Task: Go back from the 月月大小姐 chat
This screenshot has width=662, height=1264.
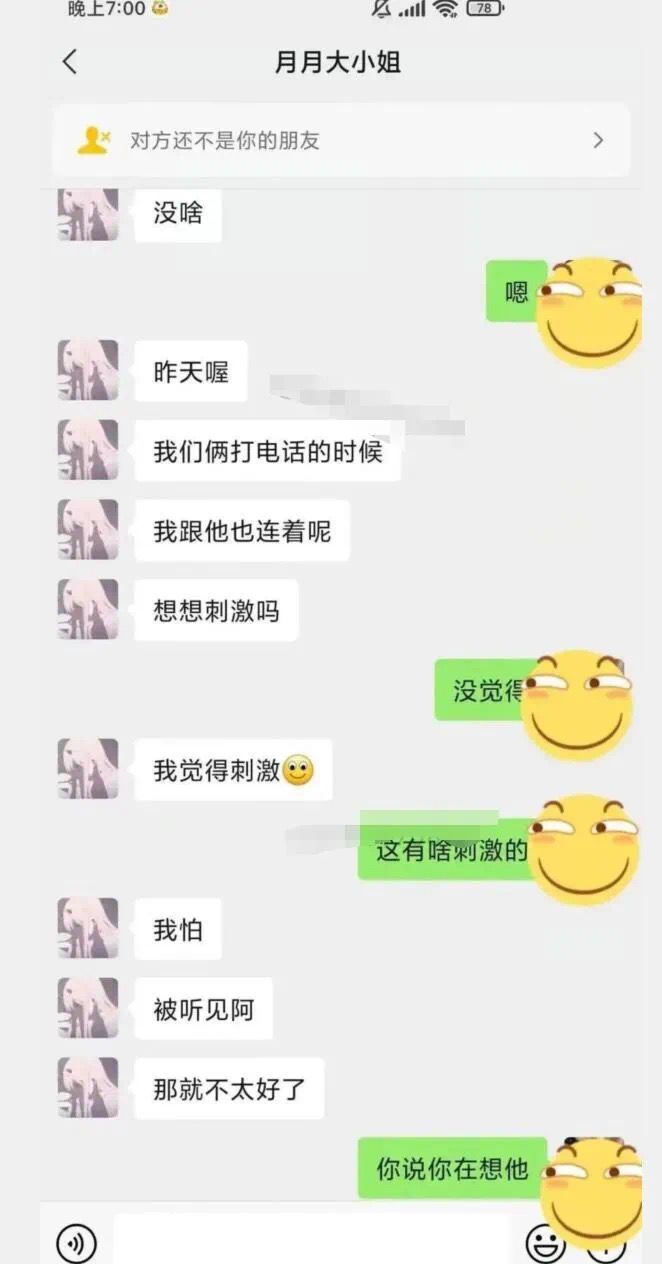Action: (x=69, y=62)
